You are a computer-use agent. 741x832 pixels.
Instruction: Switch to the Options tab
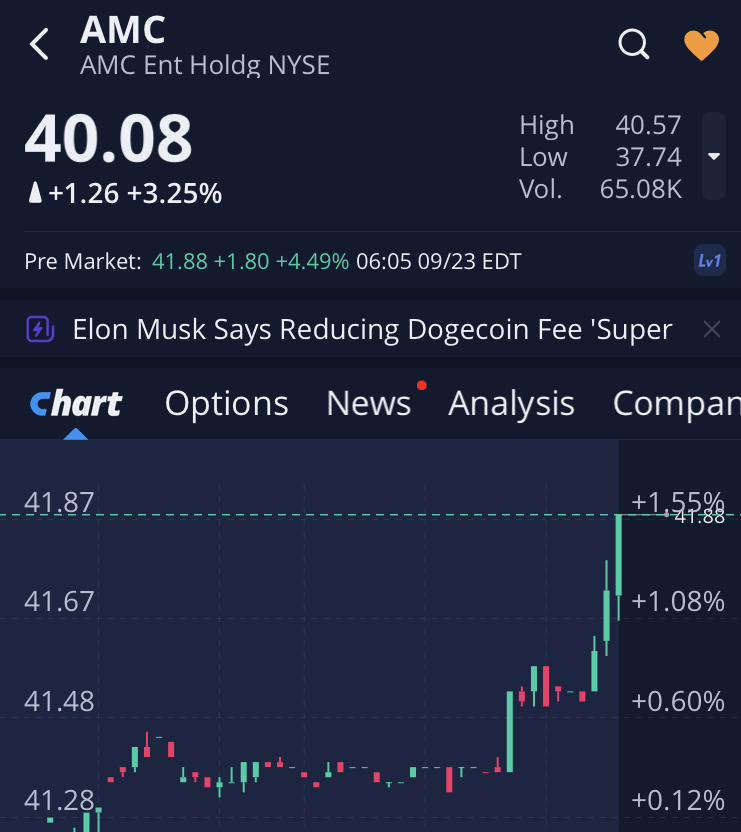226,403
